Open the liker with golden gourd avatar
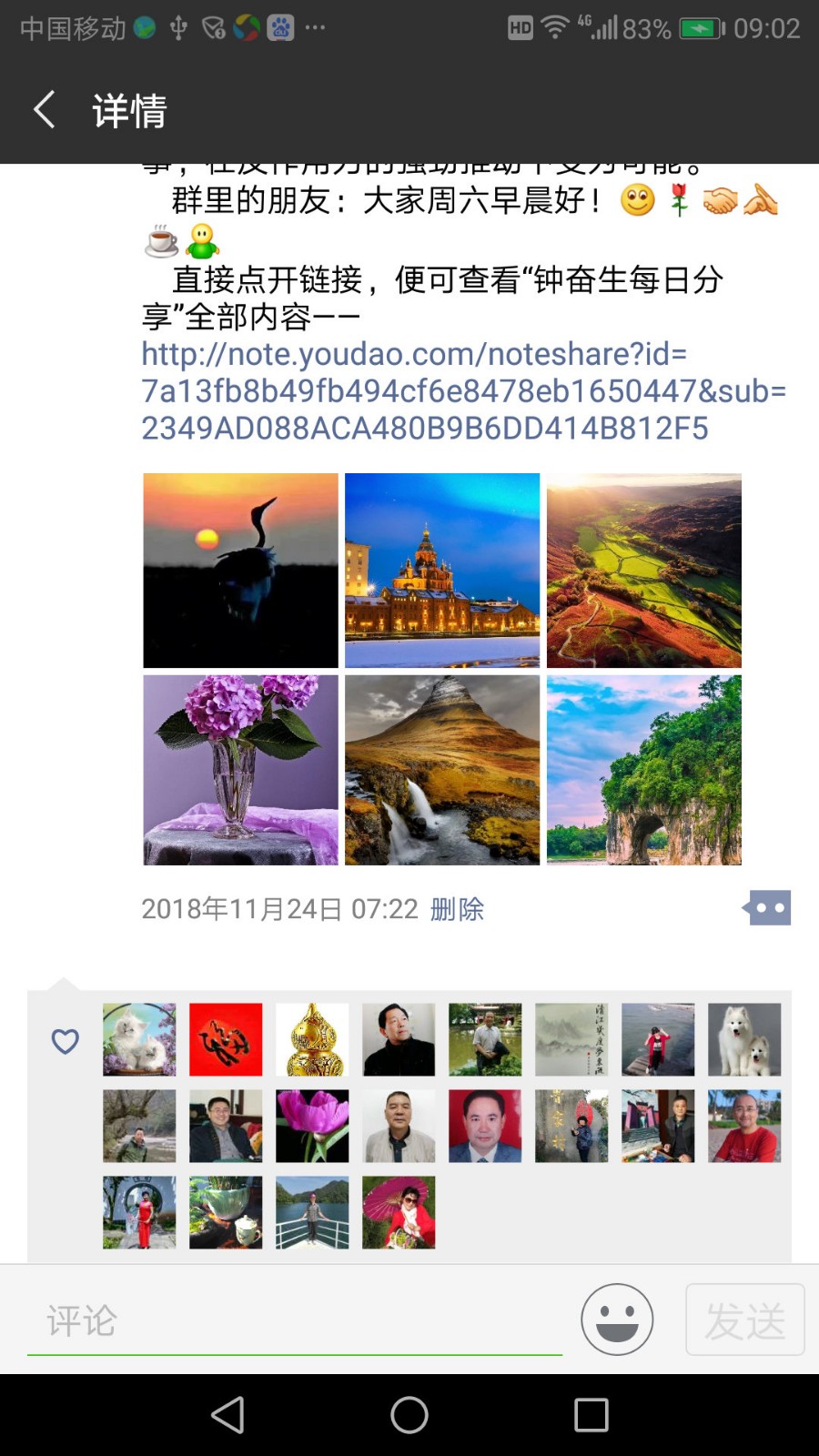This screenshot has height=1456, width=819. click(x=312, y=1040)
